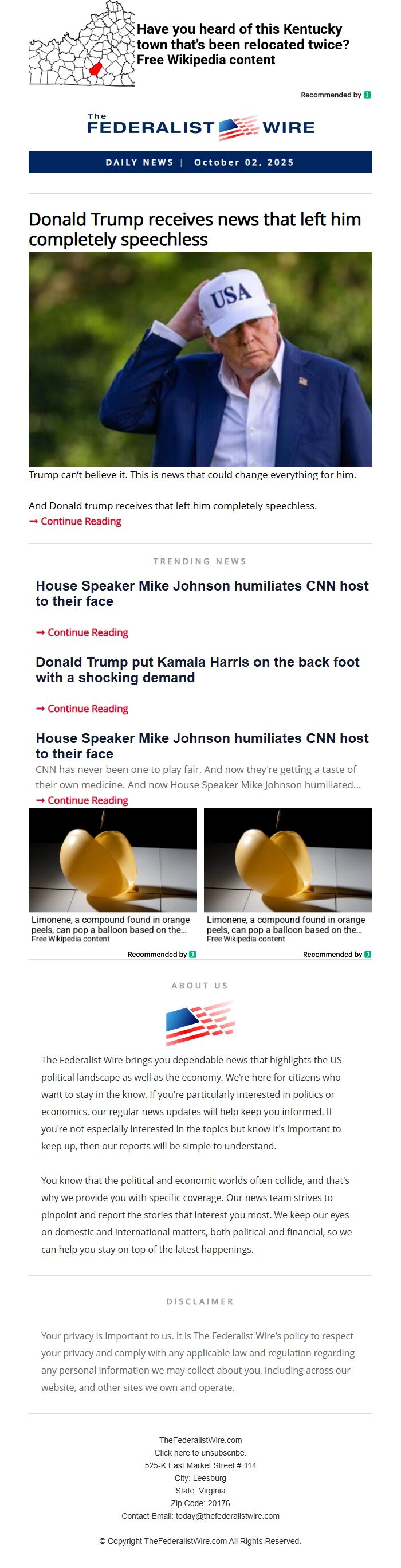The height and width of the screenshot is (1568, 401).
Task: Open the Kamala Harris shocking demand headline
Action: (x=197, y=670)
